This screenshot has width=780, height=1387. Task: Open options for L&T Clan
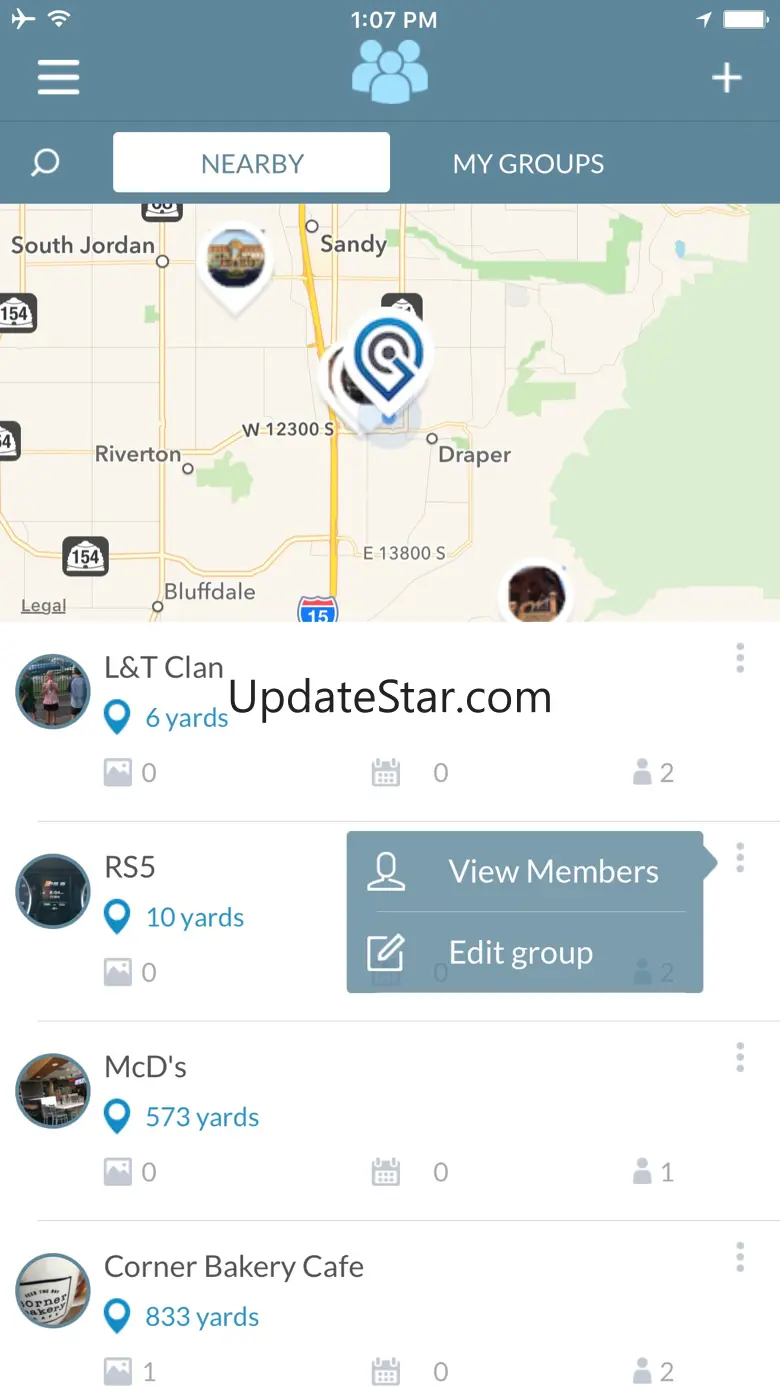click(x=740, y=658)
